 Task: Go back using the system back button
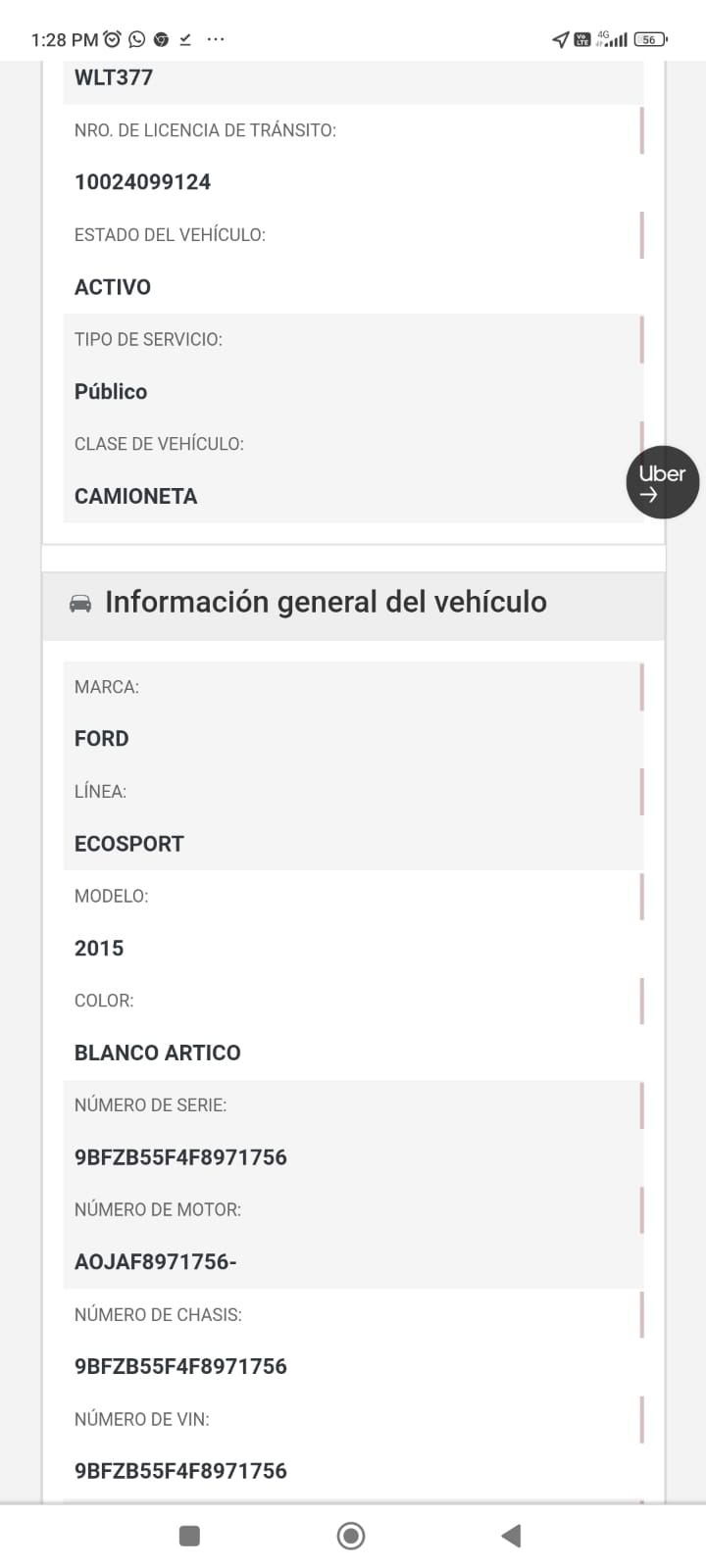pos(511,1535)
